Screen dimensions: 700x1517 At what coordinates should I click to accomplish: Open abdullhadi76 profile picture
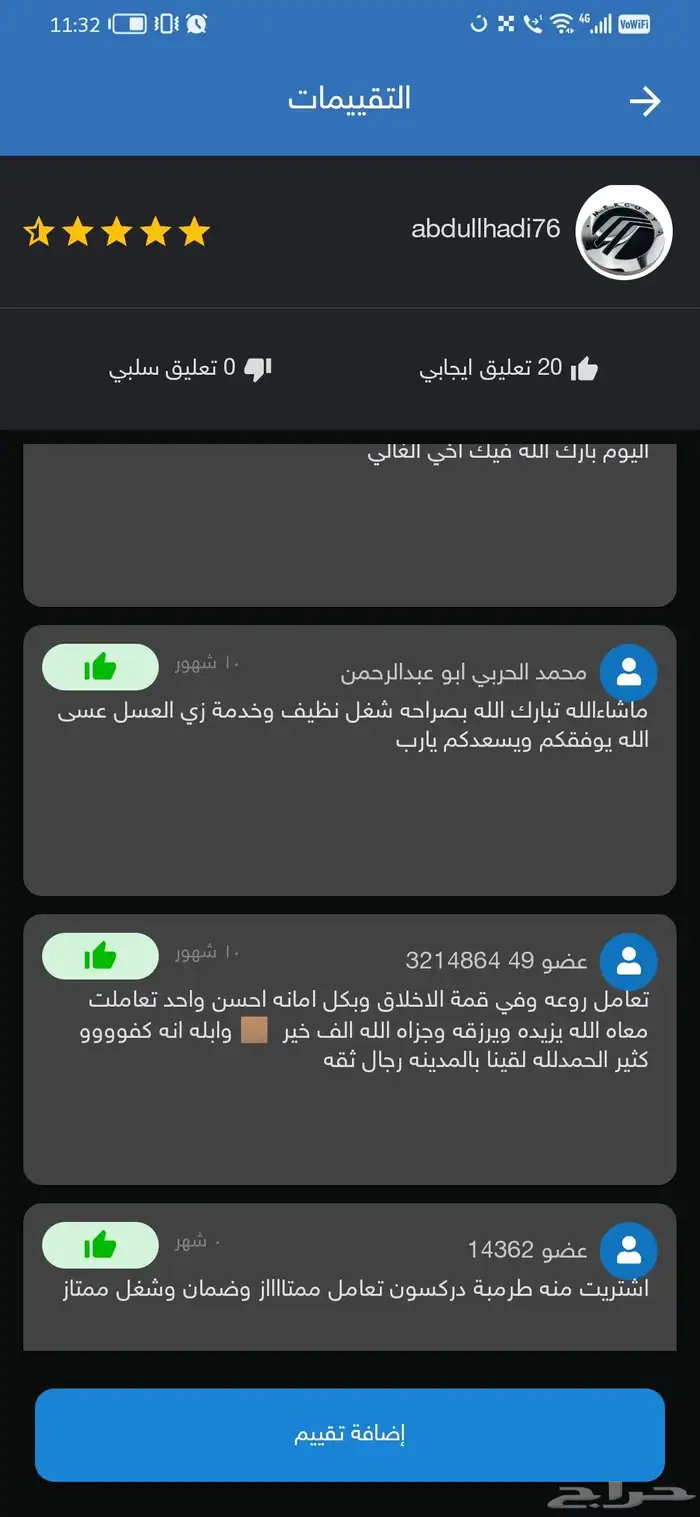coord(624,232)
